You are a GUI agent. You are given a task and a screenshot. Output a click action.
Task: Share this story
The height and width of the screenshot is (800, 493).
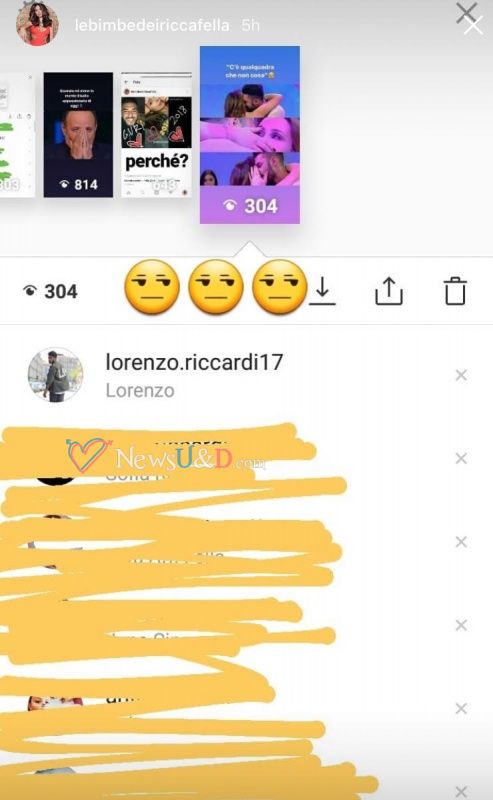(x=389, y=291)
